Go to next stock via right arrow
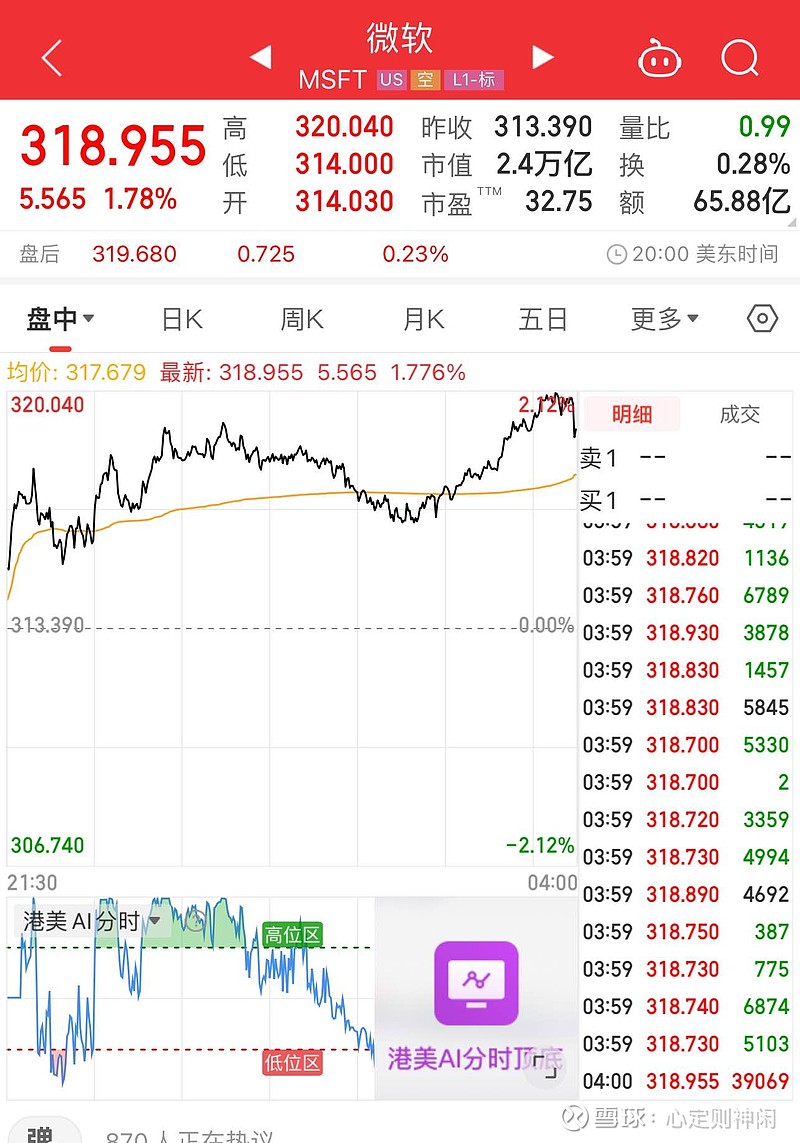 click(x=543, y=58)
